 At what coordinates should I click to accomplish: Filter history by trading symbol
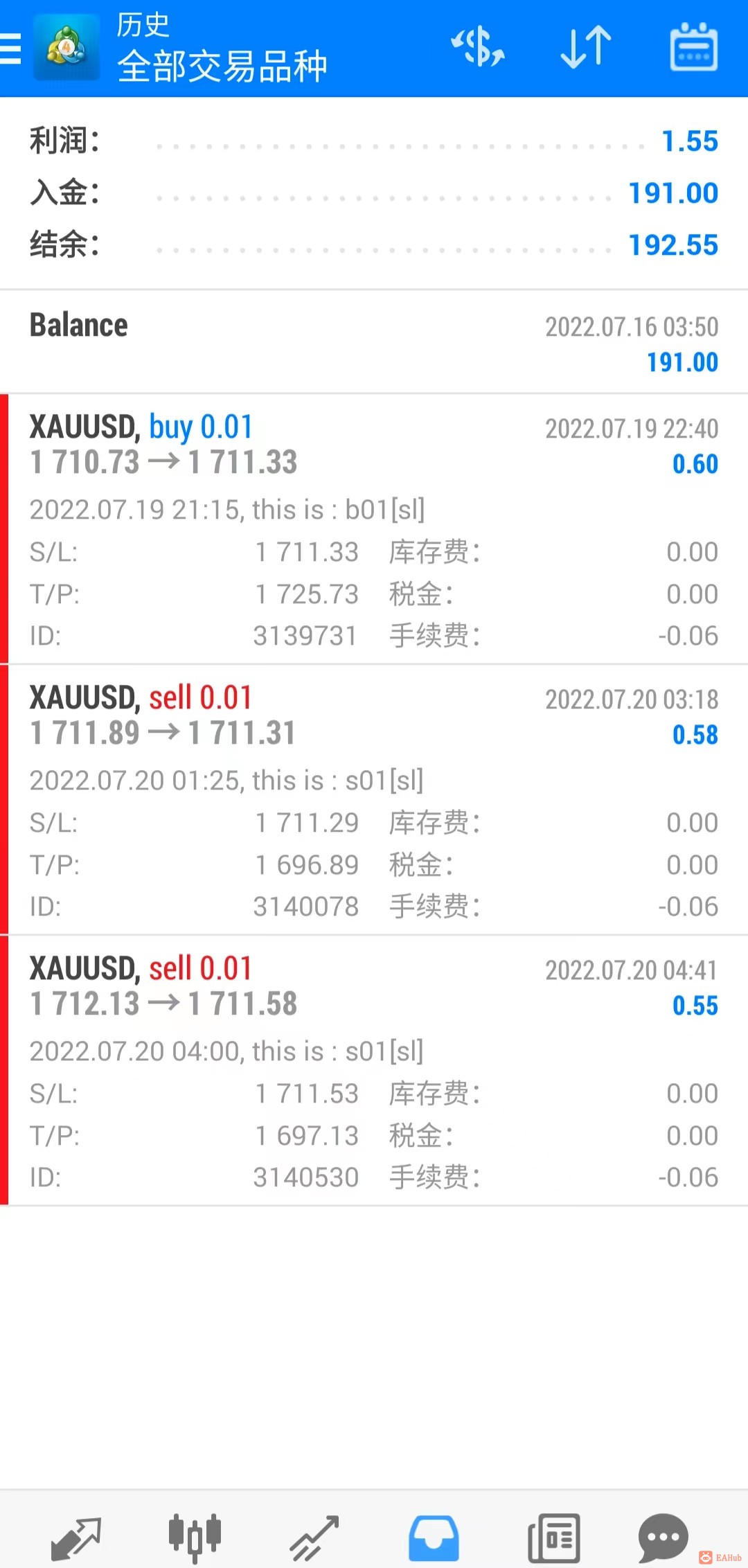(477, 48)
